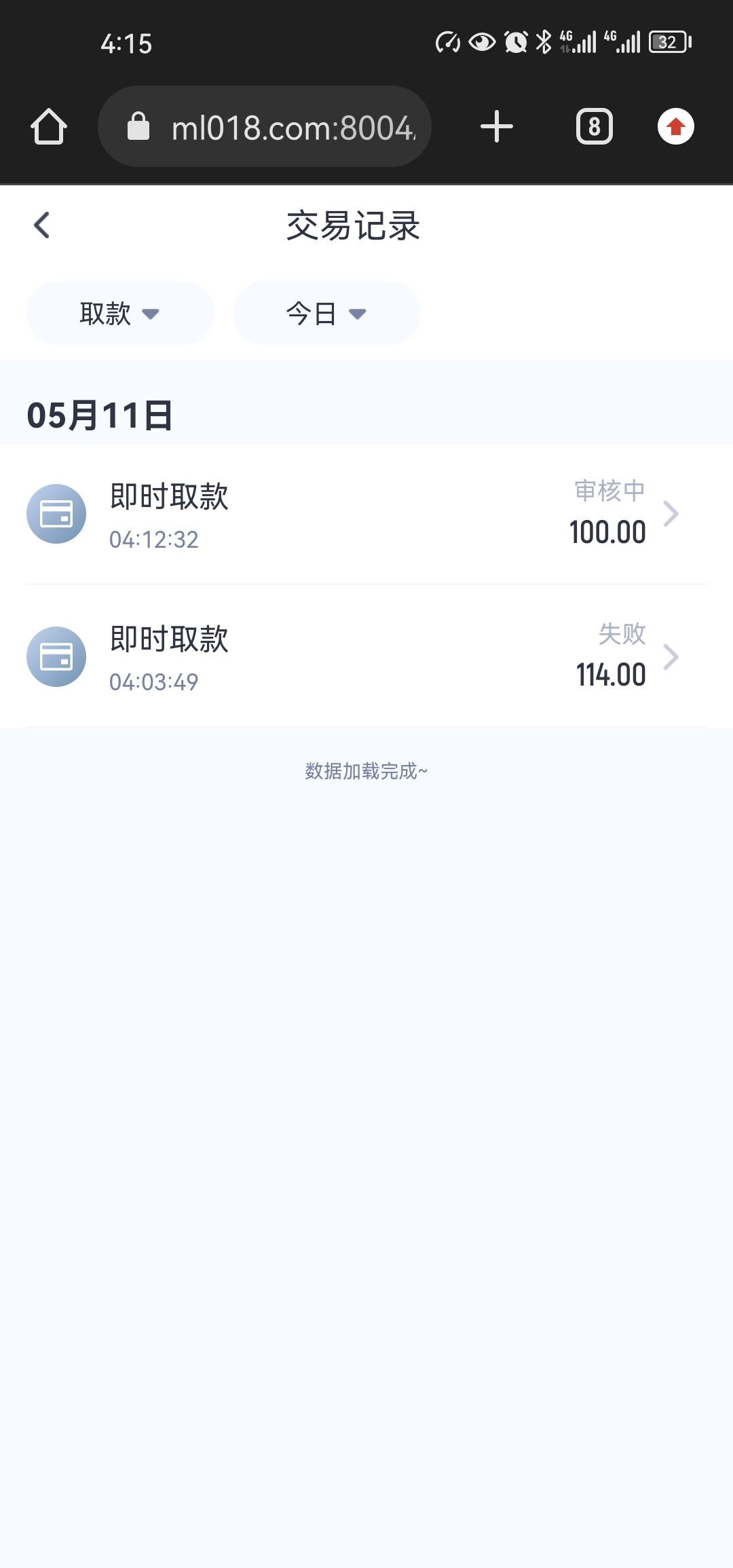The height and width of the screenshot is (1568, 733).
Task: Tap the red upward arrow browser icon
Action: (x=676, y=127)
